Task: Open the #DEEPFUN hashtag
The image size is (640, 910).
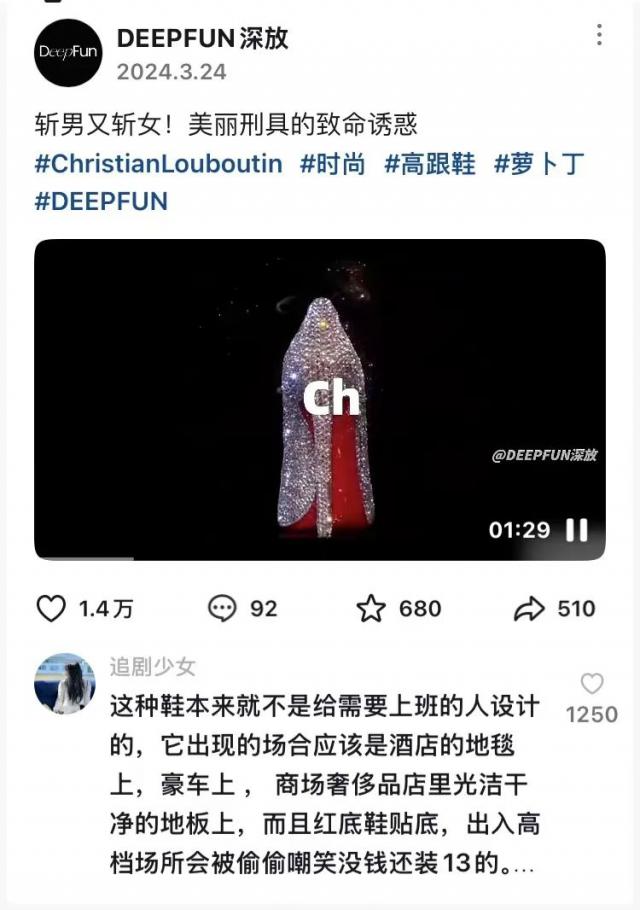Action: pos(101,200)
